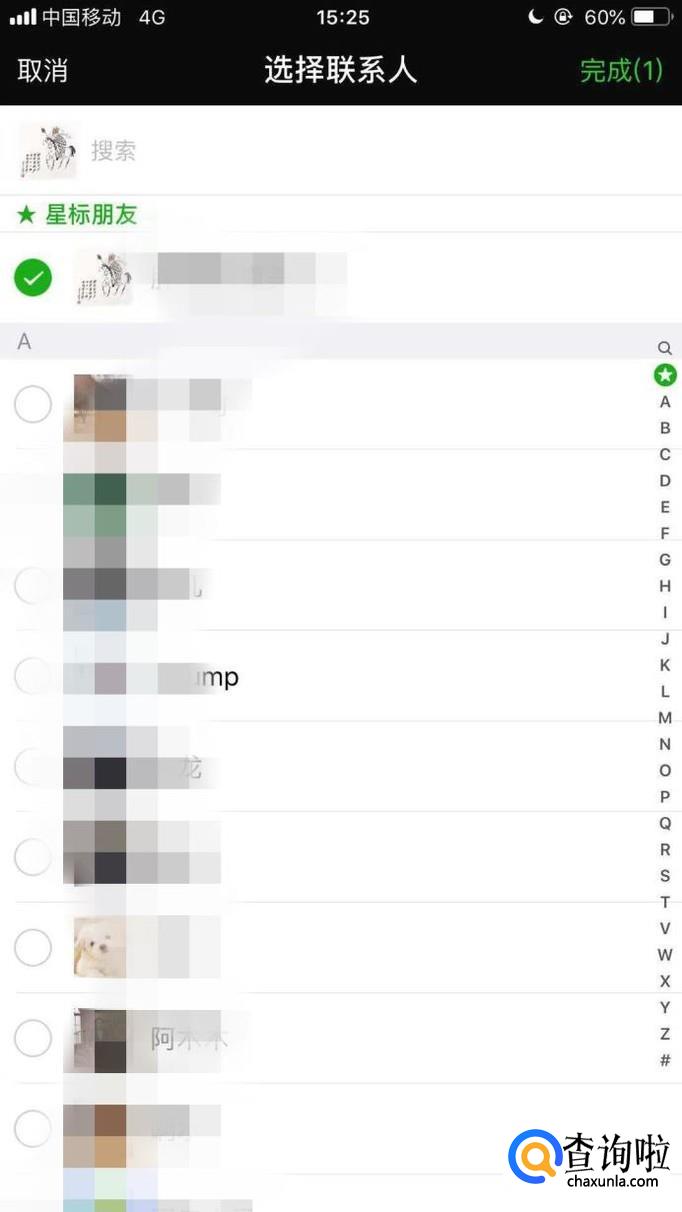Tap the star icon in index bar
The image size is (682, 1212).
[665, 375]
